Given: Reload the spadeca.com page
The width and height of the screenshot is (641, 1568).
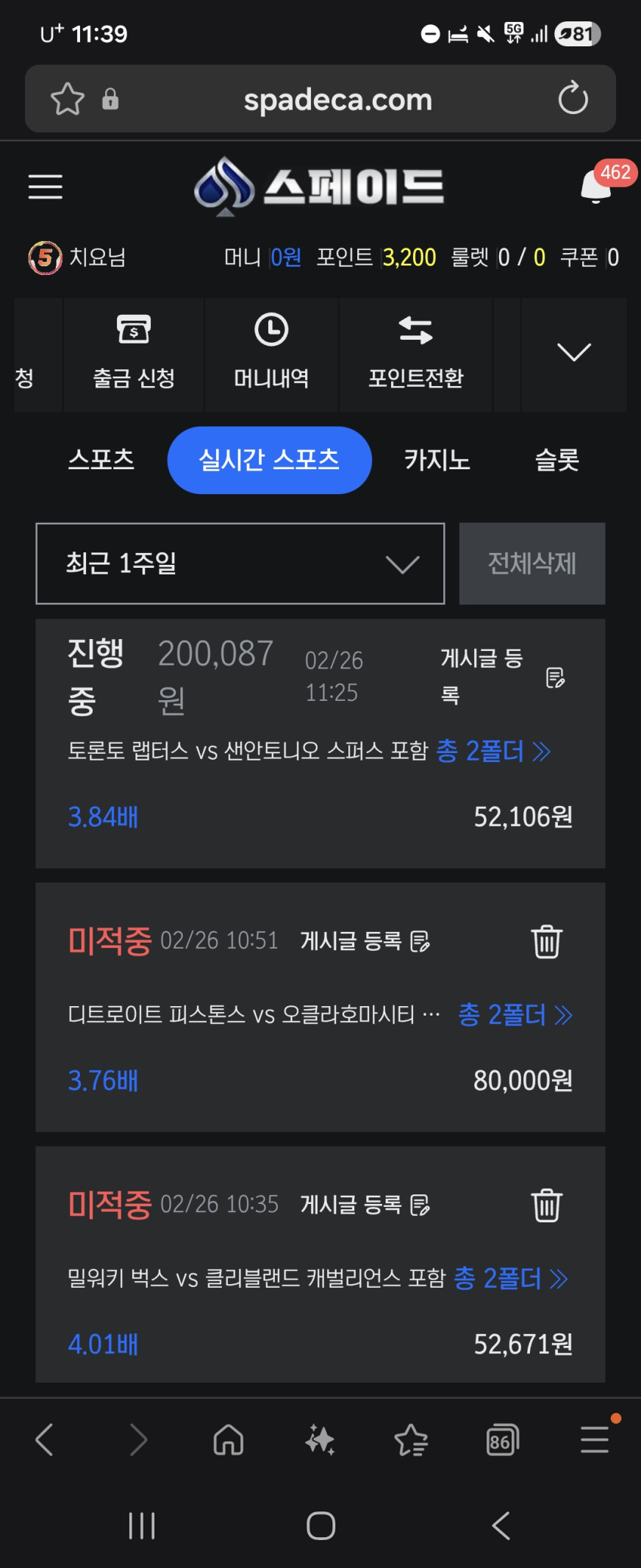Looking at the screenshot, I should pyautogui.click(x=573, y=99).
